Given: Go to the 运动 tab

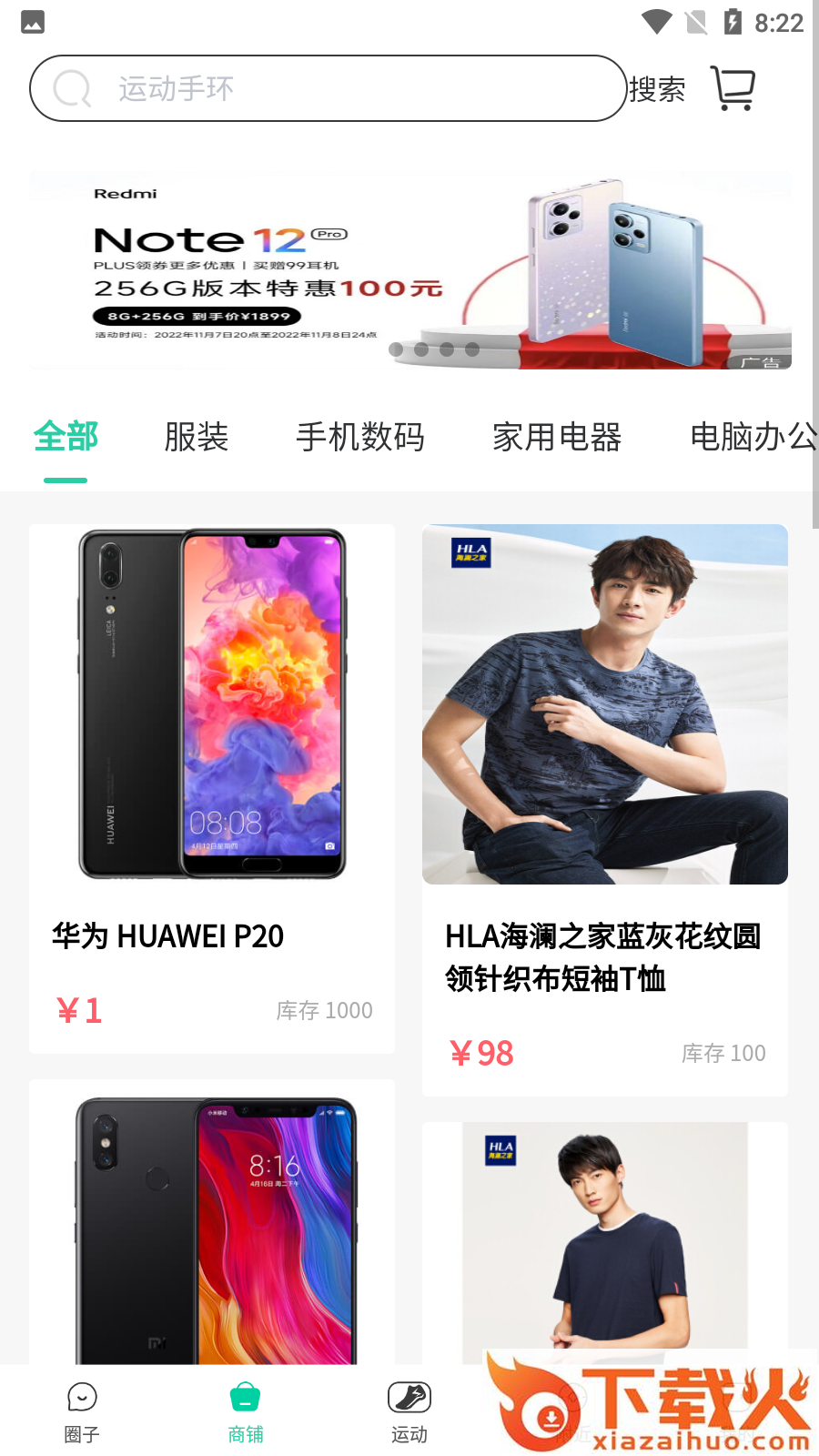Looking at the screenshot, I should pyautogui.click(x=409, y=1412).
